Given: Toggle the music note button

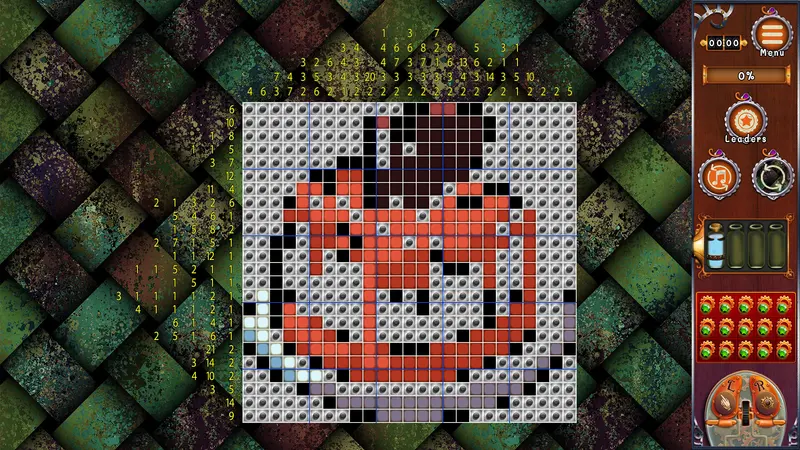Looking at the screenshot, I should click(719, 178).
